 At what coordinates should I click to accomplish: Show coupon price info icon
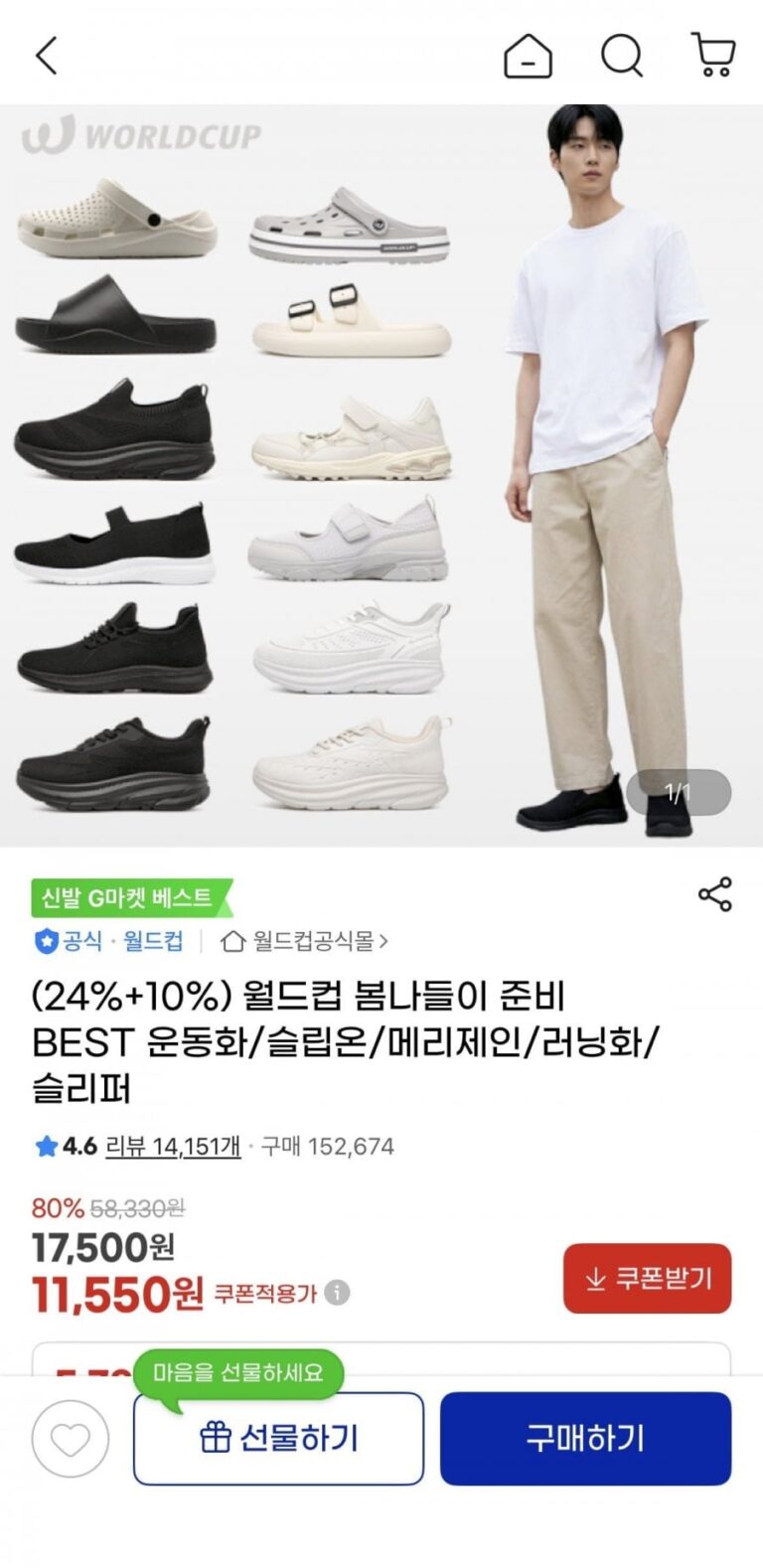pos(338,1293)
